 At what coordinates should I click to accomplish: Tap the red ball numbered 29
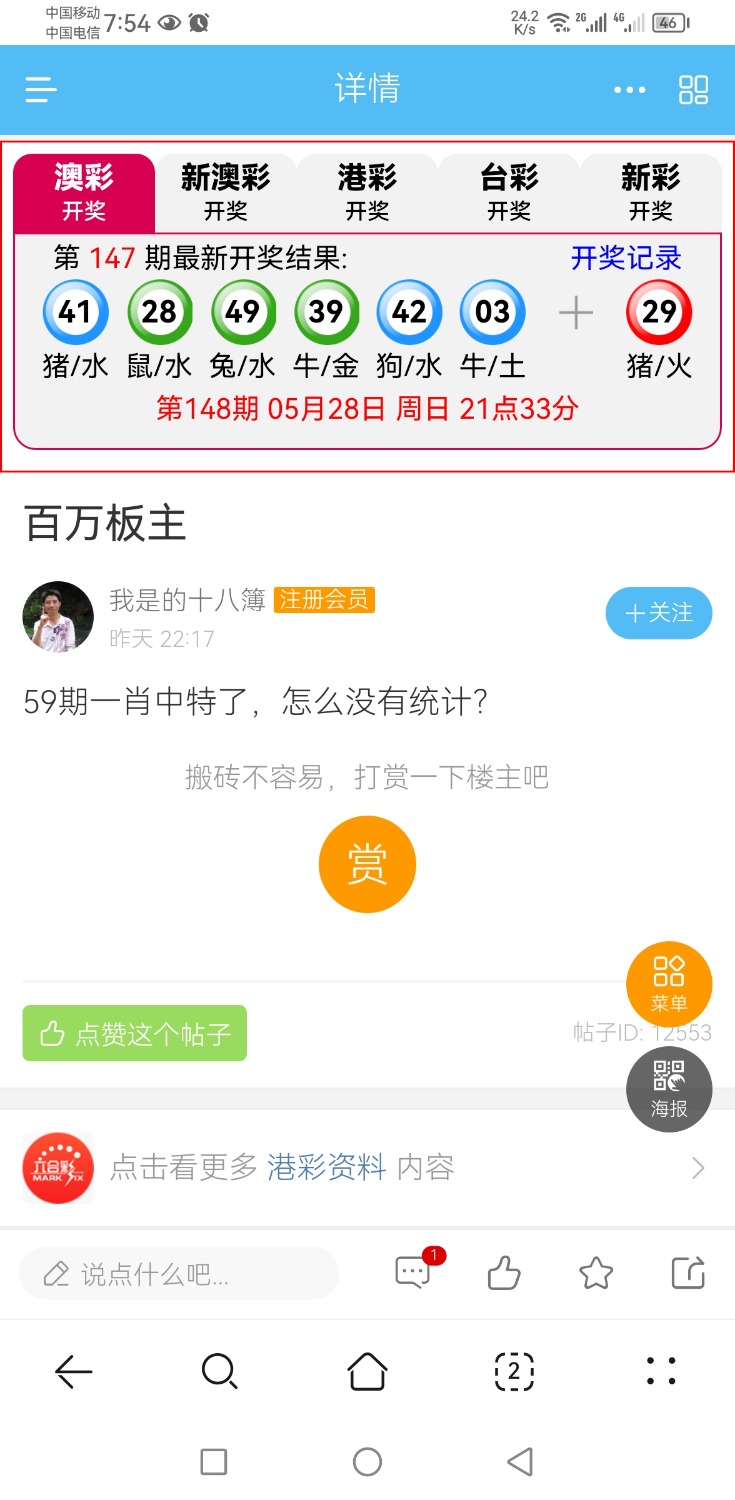[659, 312]
